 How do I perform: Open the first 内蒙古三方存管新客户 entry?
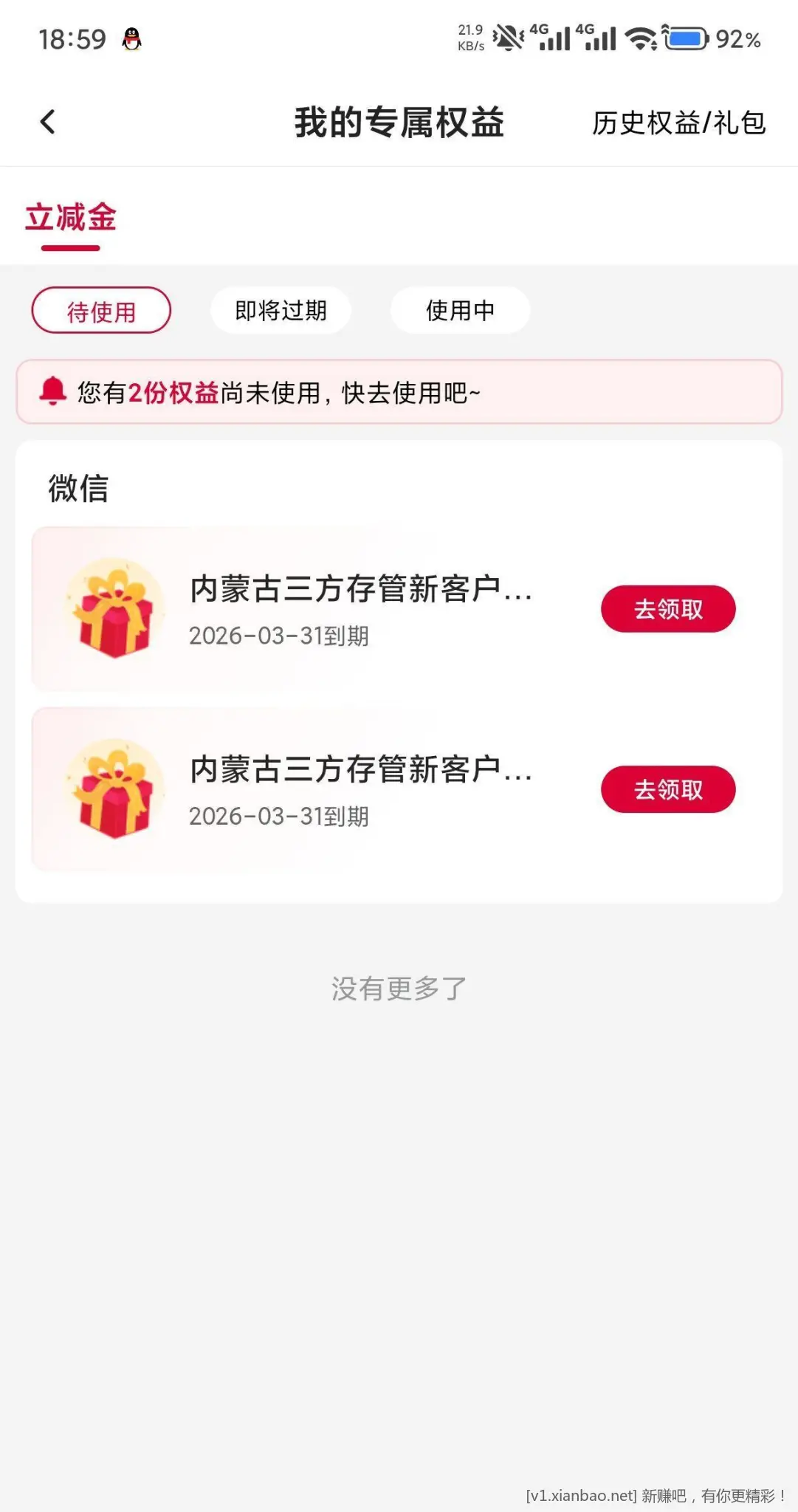[360, 591]
